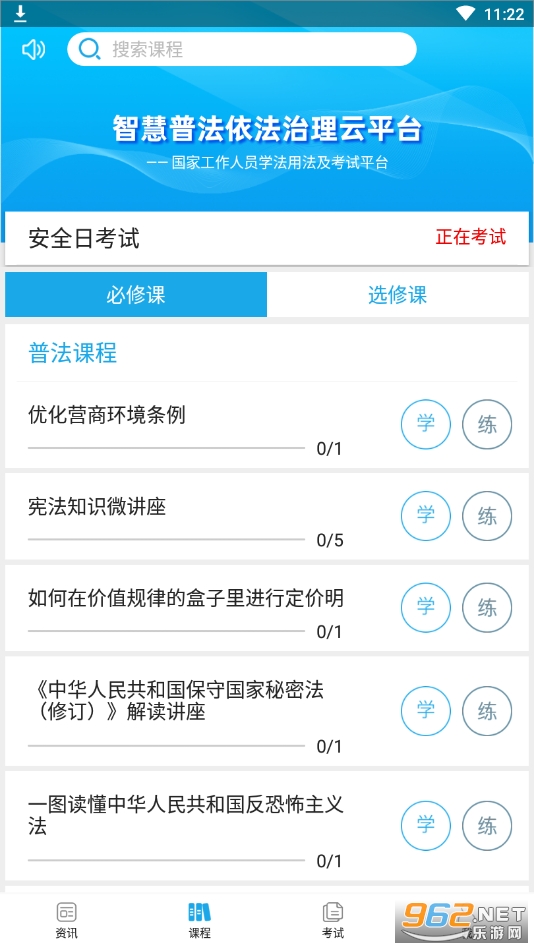This screenshot has height=949, width=534.
Task: Switch to the 必修课 tab
Action: tap(136, 295)
